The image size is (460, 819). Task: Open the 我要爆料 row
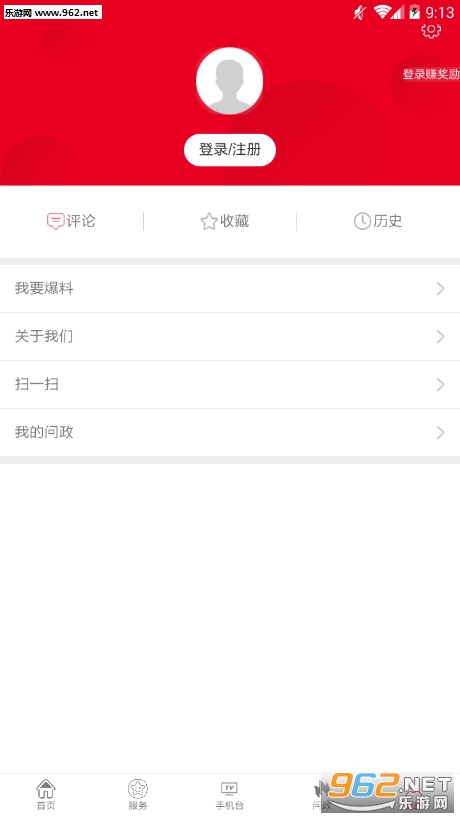pos(230,288)
